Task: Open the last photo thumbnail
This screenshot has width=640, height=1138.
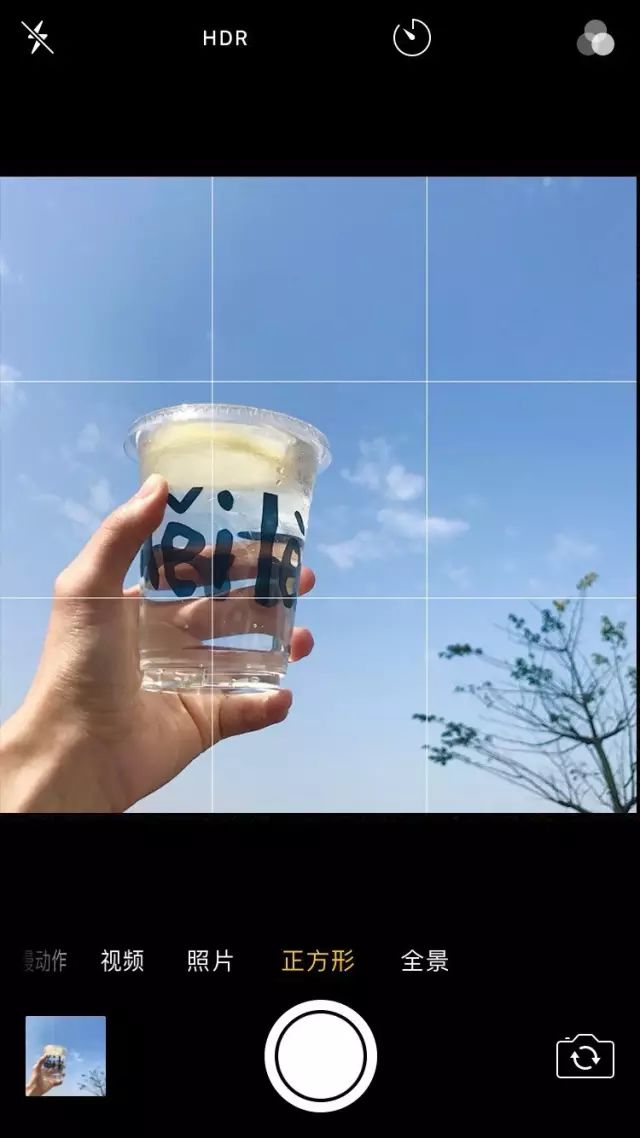Action: 66,1056
